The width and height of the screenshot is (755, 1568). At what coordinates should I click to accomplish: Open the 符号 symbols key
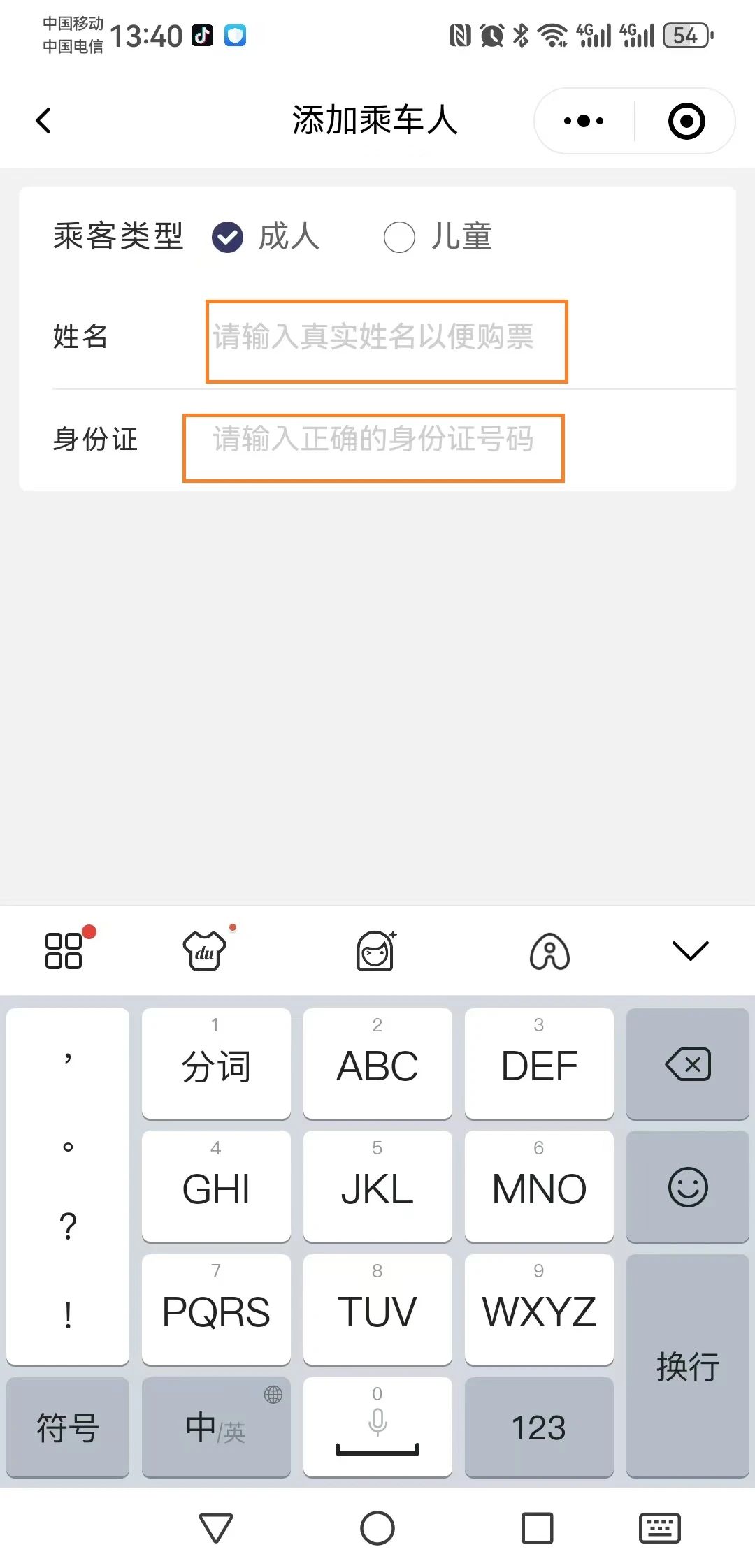tap(68, 1427)
